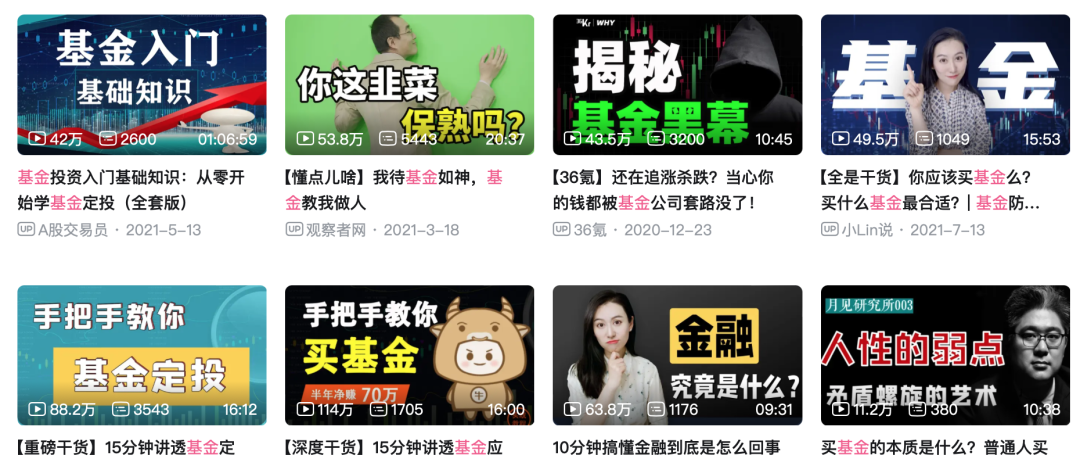Go to uploader 36氪's profile
Image resolution: width=1080 pixels, height=459 pixels.
tap(589, 230)
